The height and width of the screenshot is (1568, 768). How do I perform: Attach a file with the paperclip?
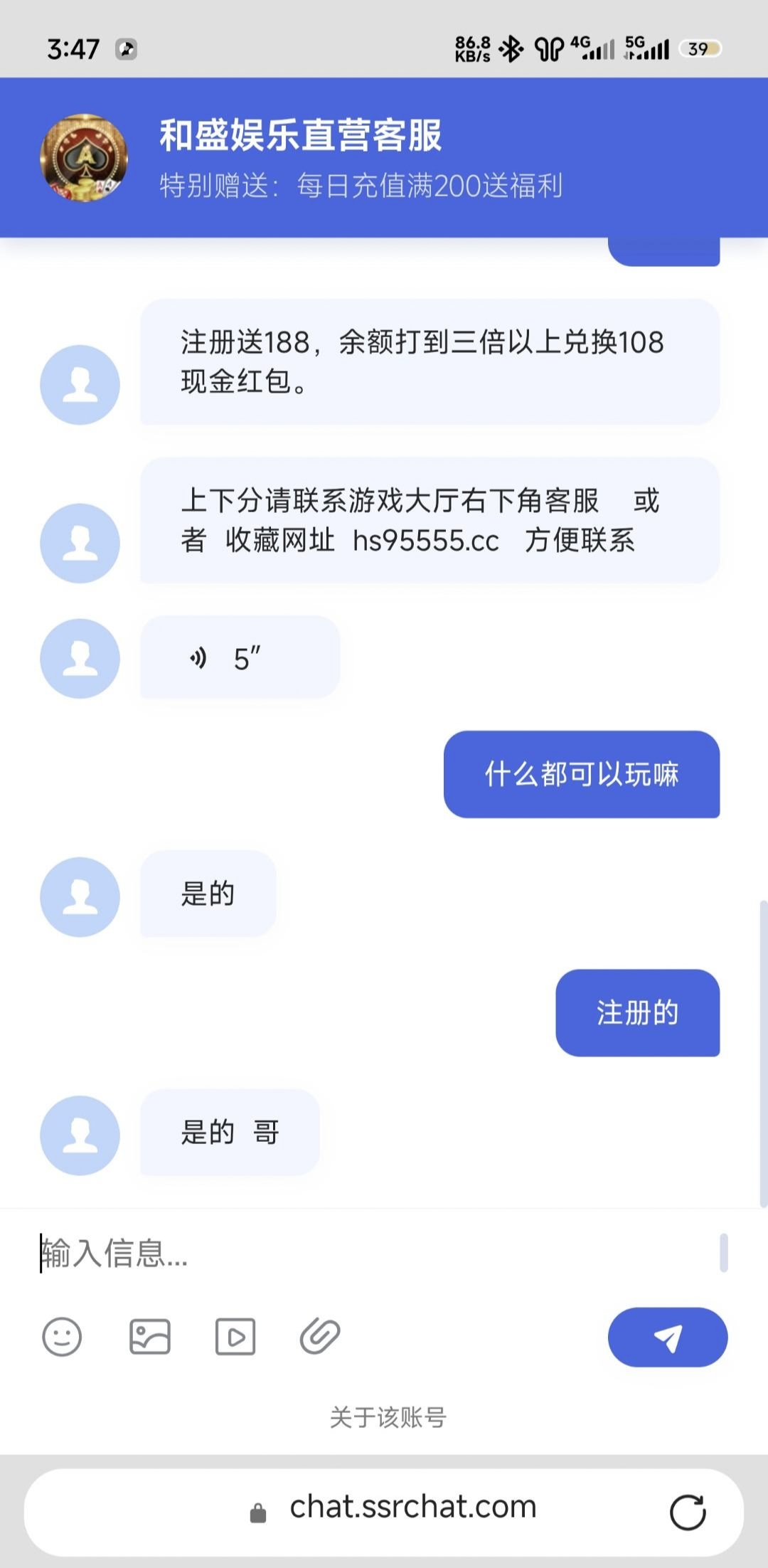320,1336
